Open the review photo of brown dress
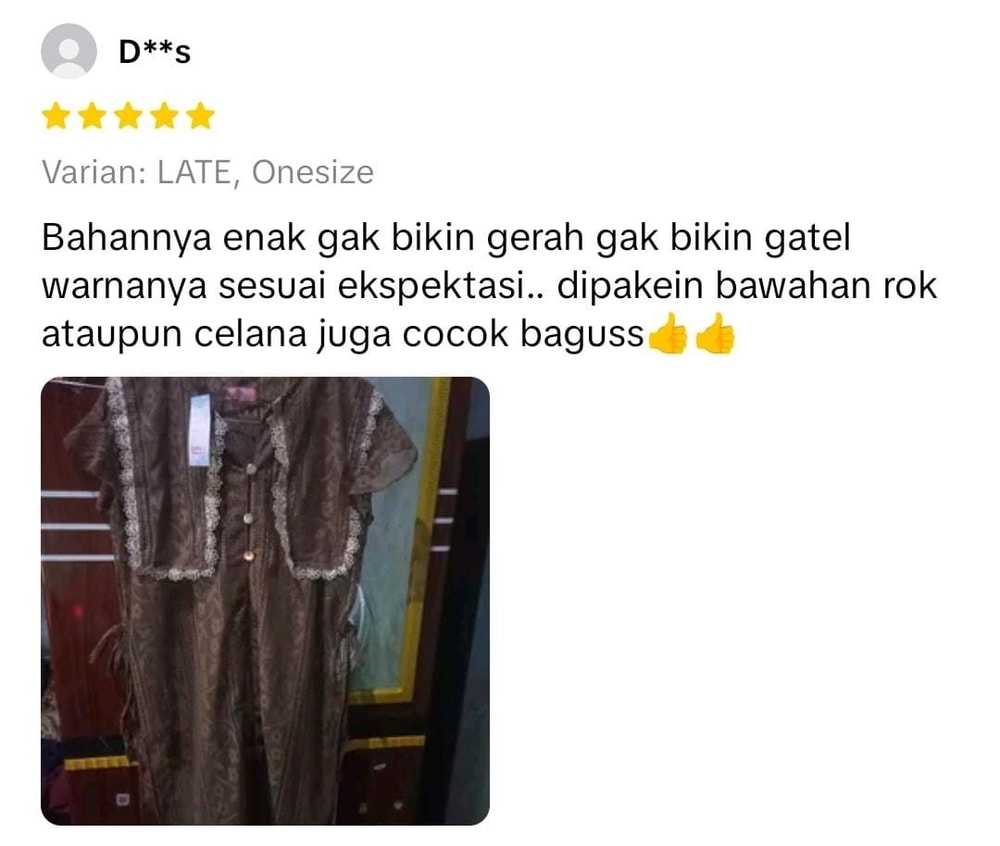 (x=265, y=600)
